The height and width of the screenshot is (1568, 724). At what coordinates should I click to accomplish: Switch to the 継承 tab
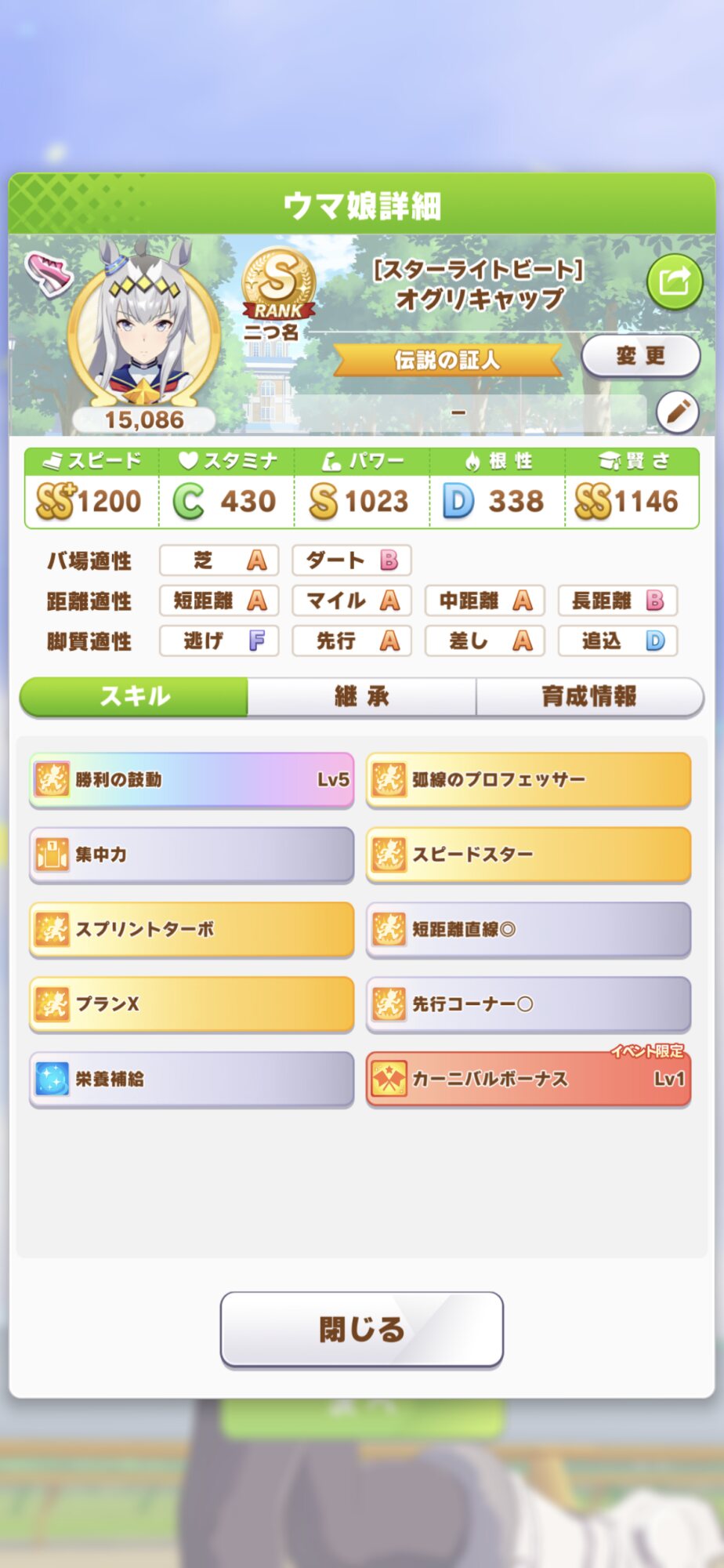pyautogui.click(x=361, y=696)
